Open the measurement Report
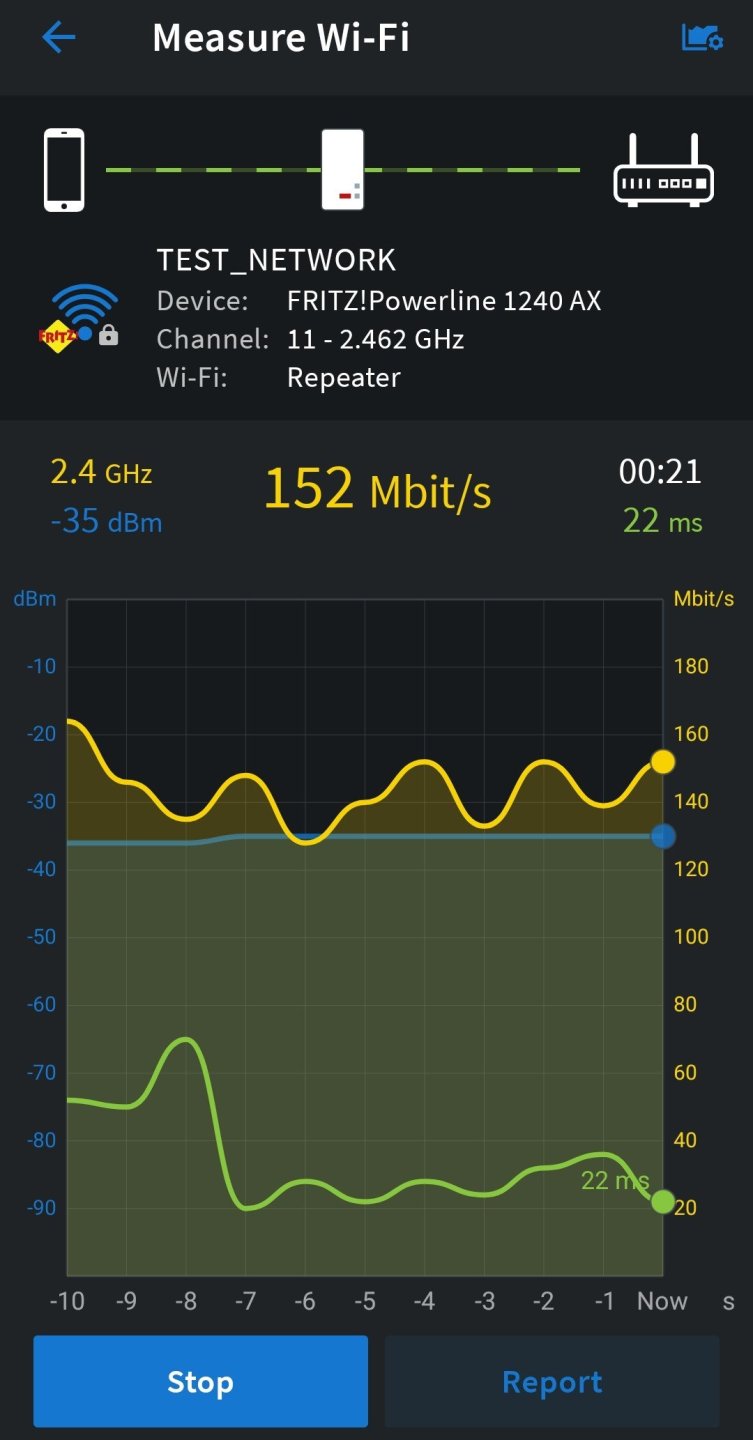753x1440 pixels. (x=552, y=1382)
